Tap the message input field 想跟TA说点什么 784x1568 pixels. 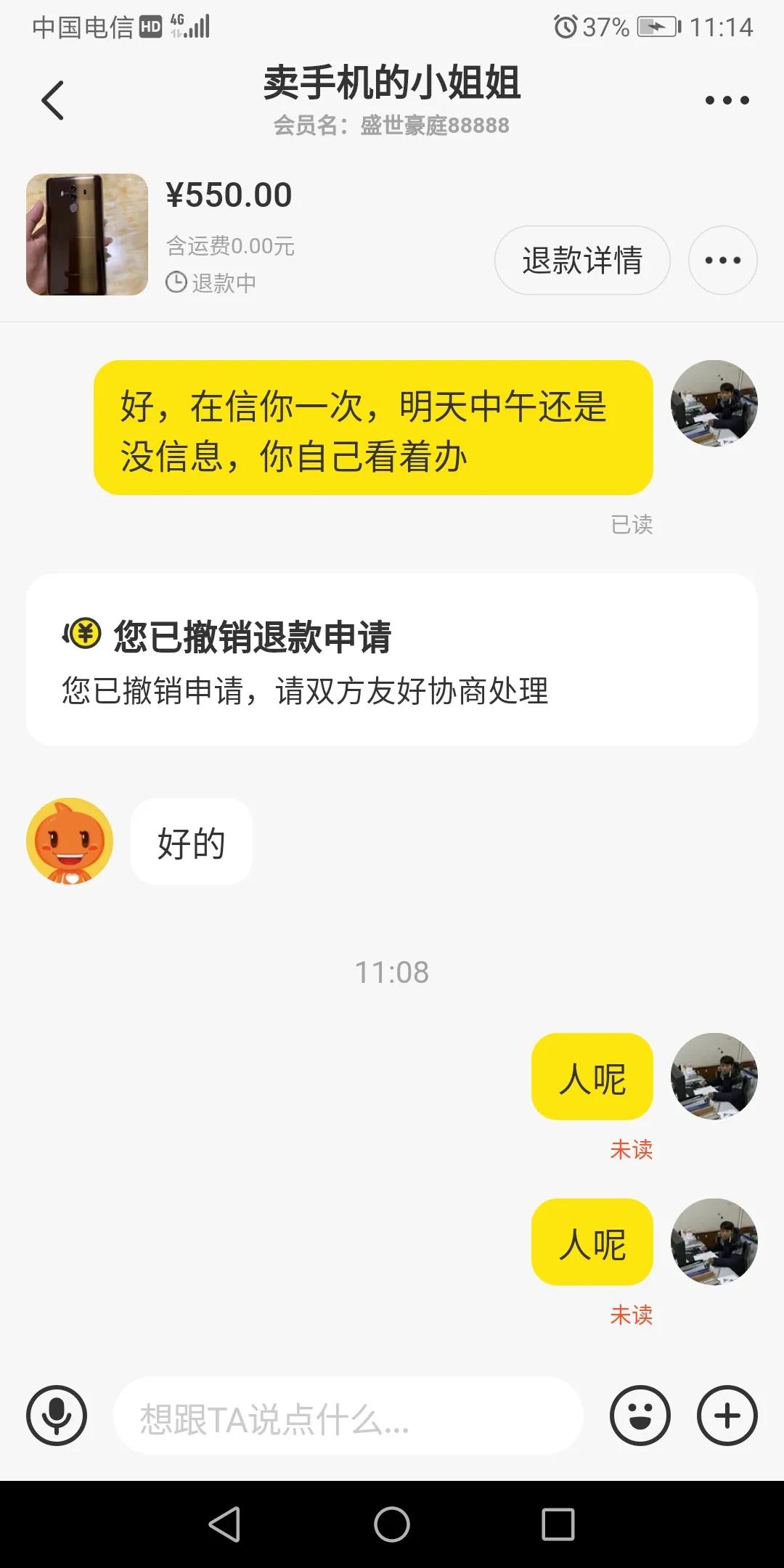click(348, 1414)
